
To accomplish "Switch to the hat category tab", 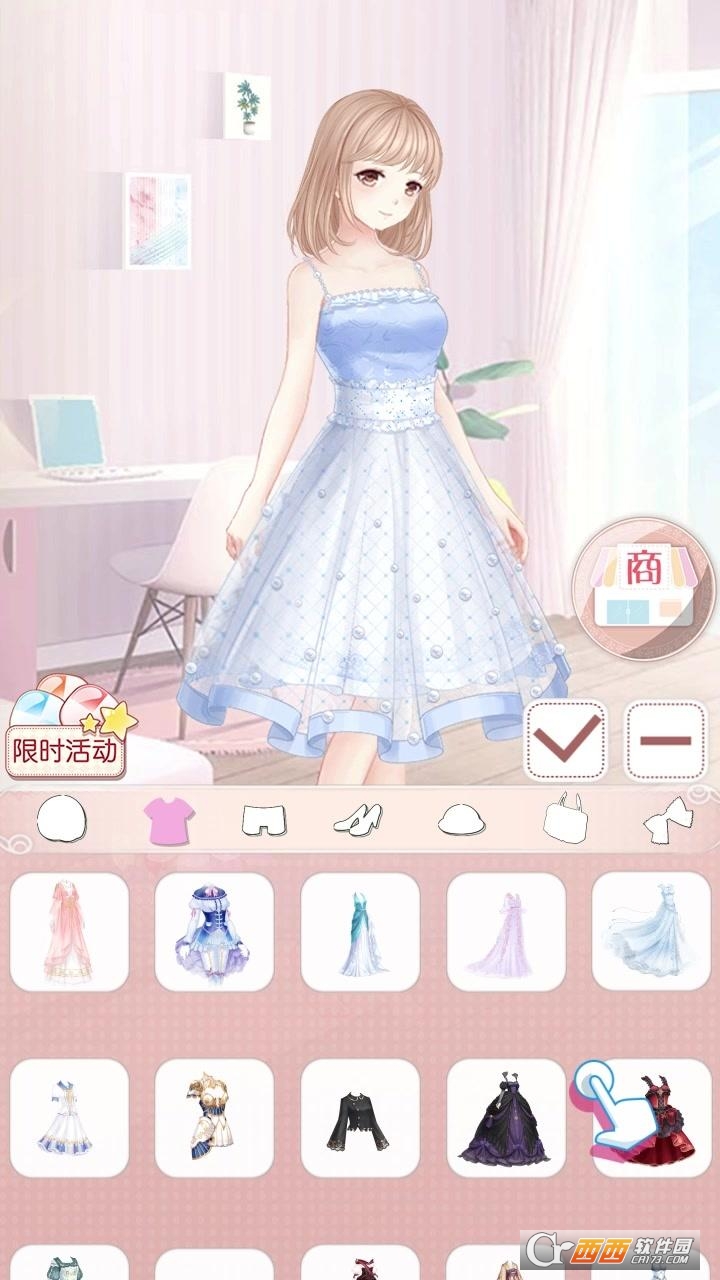I will [x=462, y=820].
